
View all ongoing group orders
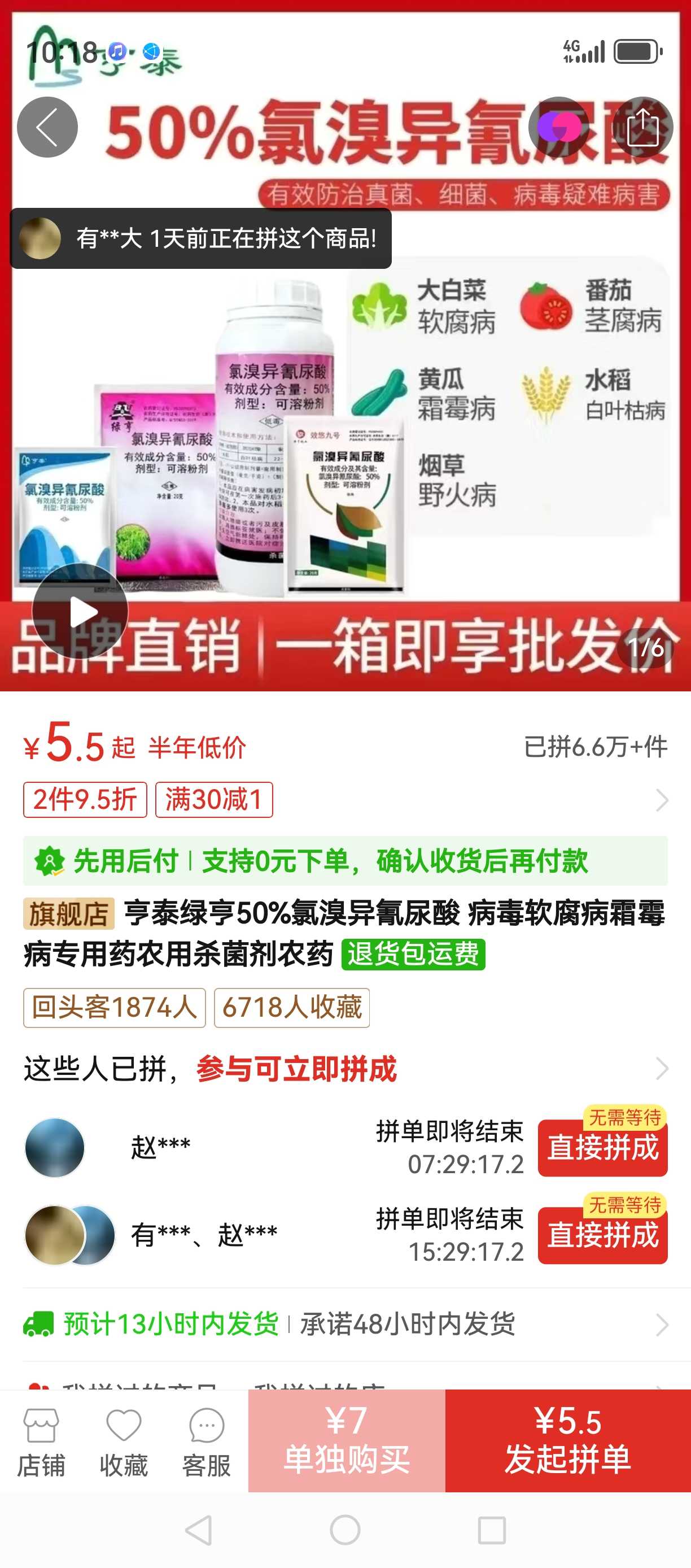(x=345, y=1069)
